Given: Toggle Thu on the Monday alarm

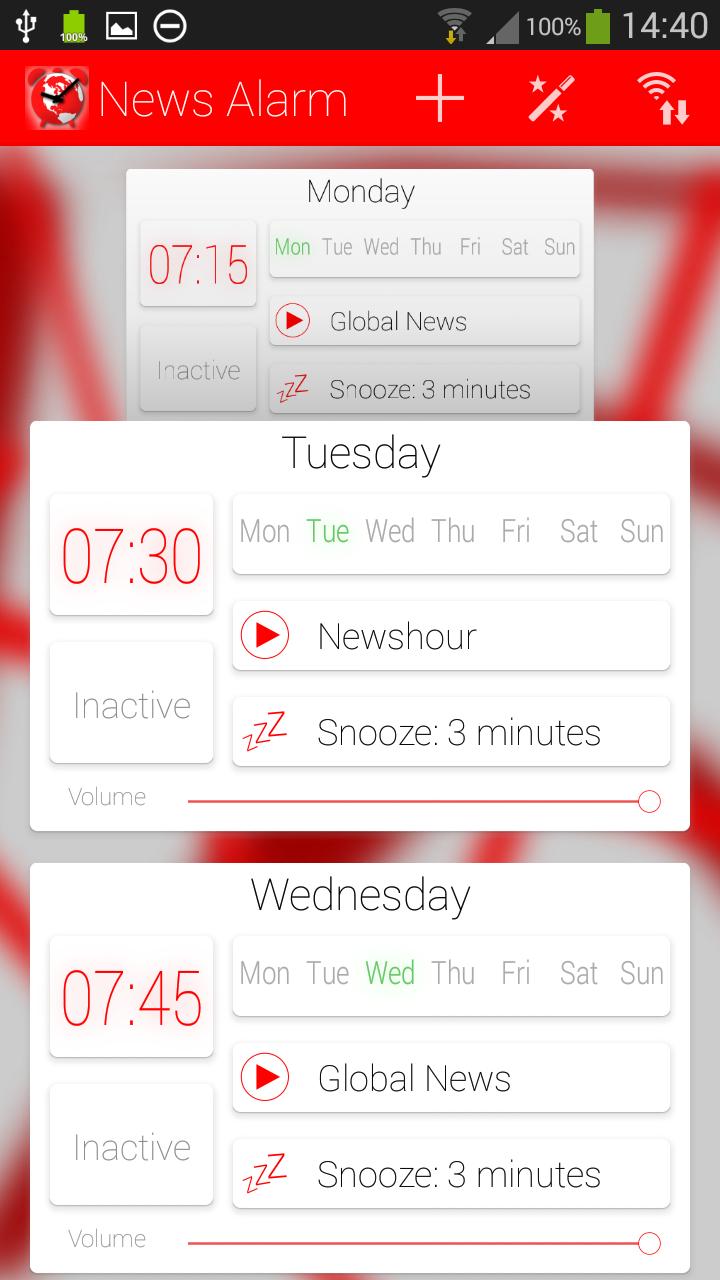Looking at the screenshot, I should (426, 247).
